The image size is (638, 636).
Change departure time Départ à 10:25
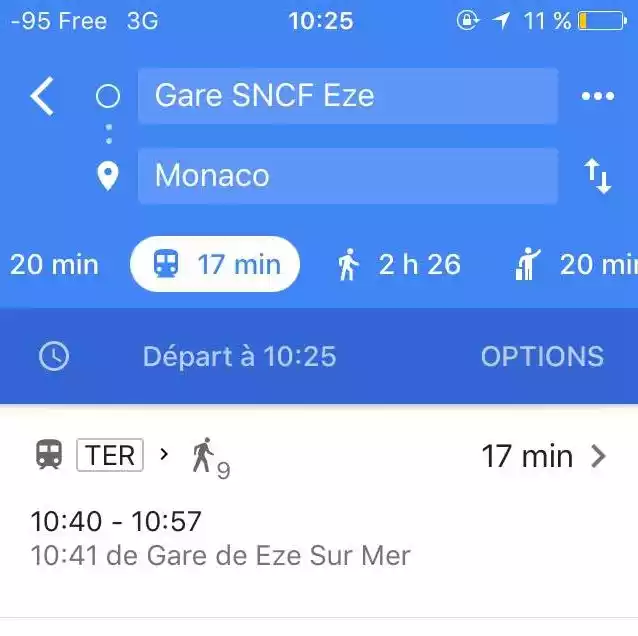[238, 356]
